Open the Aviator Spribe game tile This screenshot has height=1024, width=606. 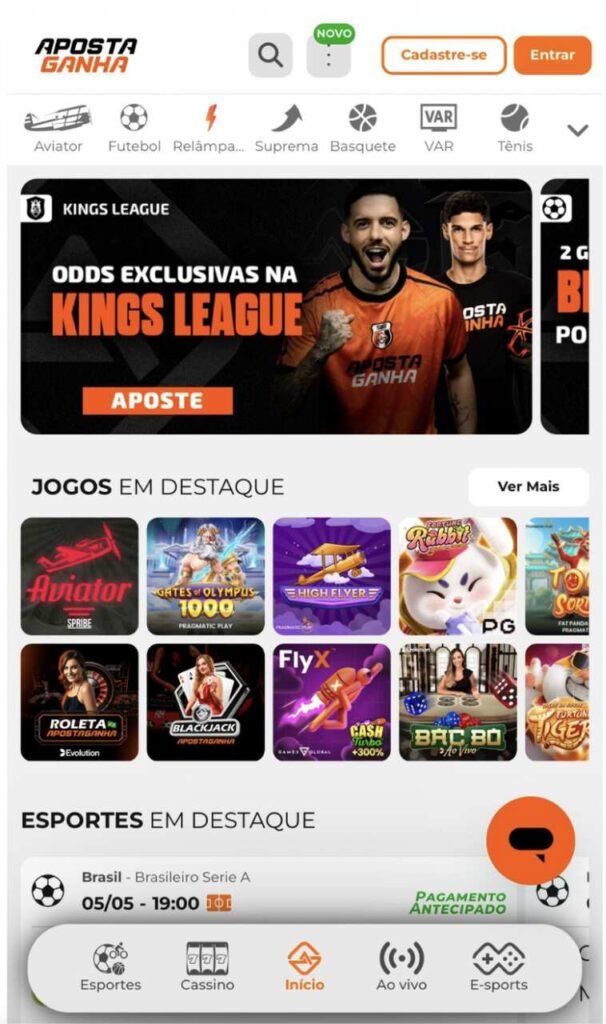(80, 576)
